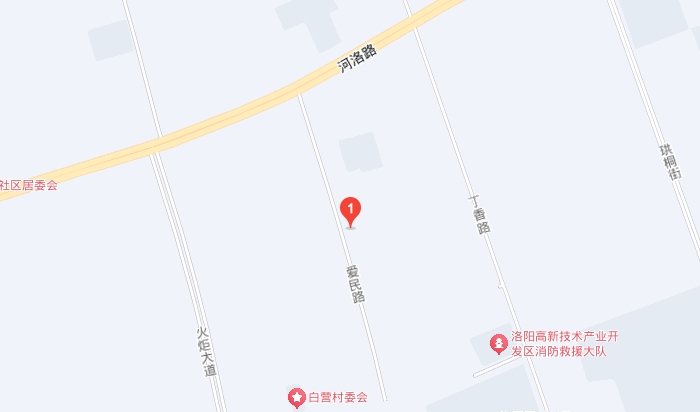Open the 洛阳高新技术产业开发区消防救援大队 map pin
The image size is (700, 412).
[x=498, y=344]
